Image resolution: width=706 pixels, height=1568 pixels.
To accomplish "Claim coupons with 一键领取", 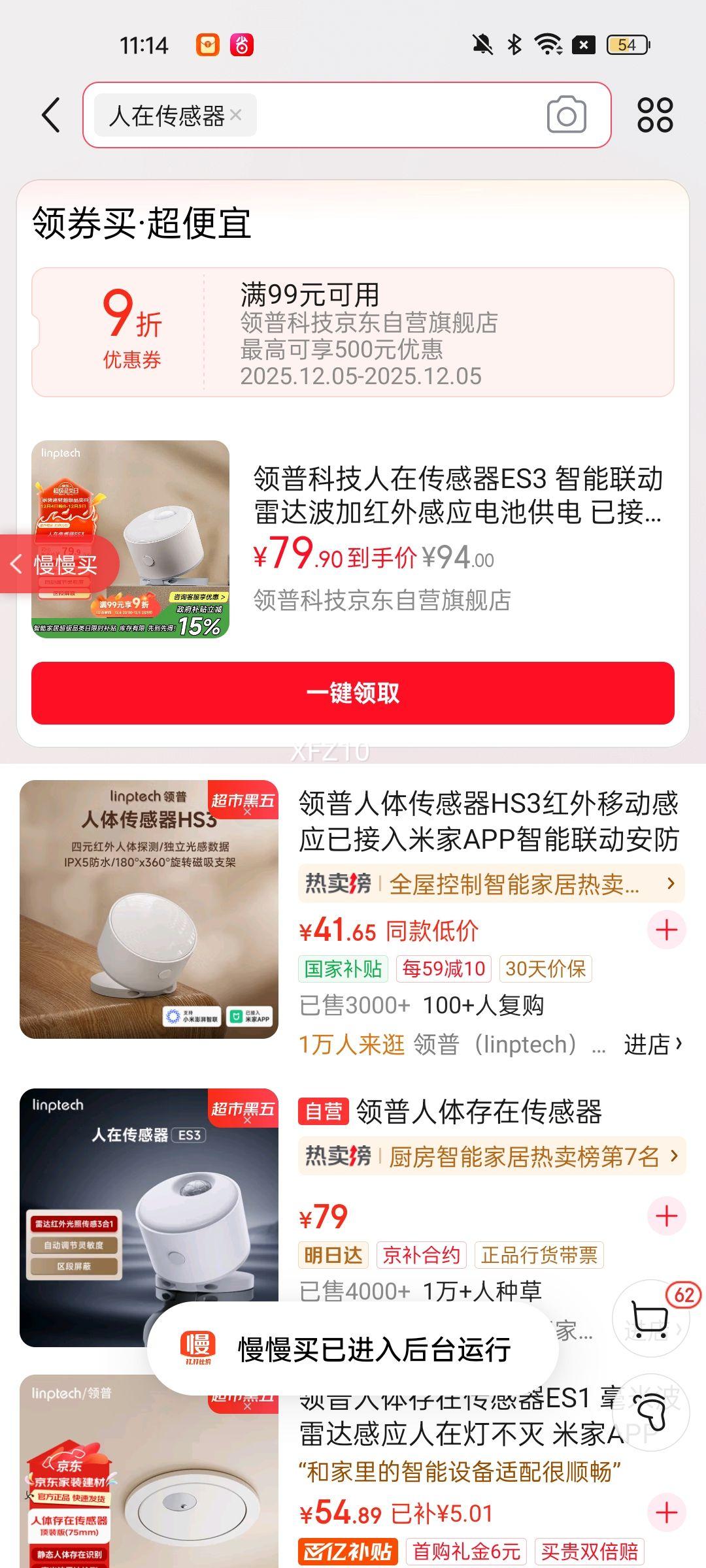I will (x=353, y=693).
